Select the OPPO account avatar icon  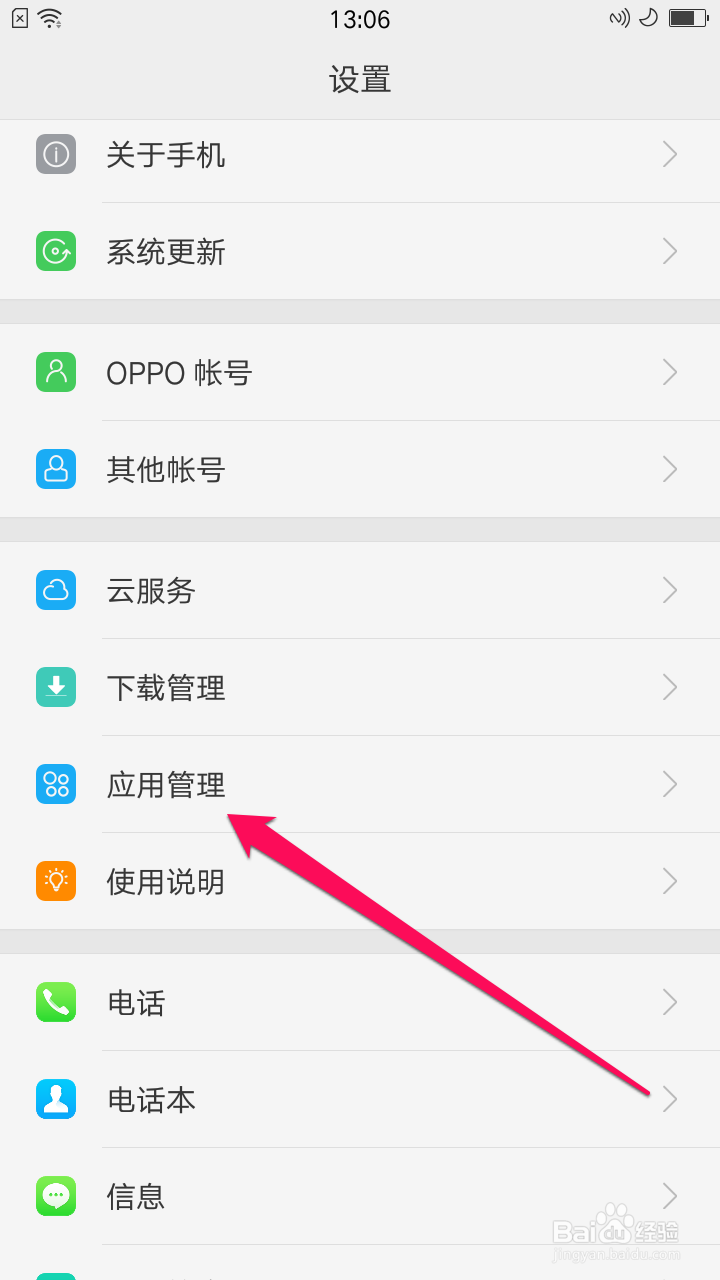click(x=55, y=372)
